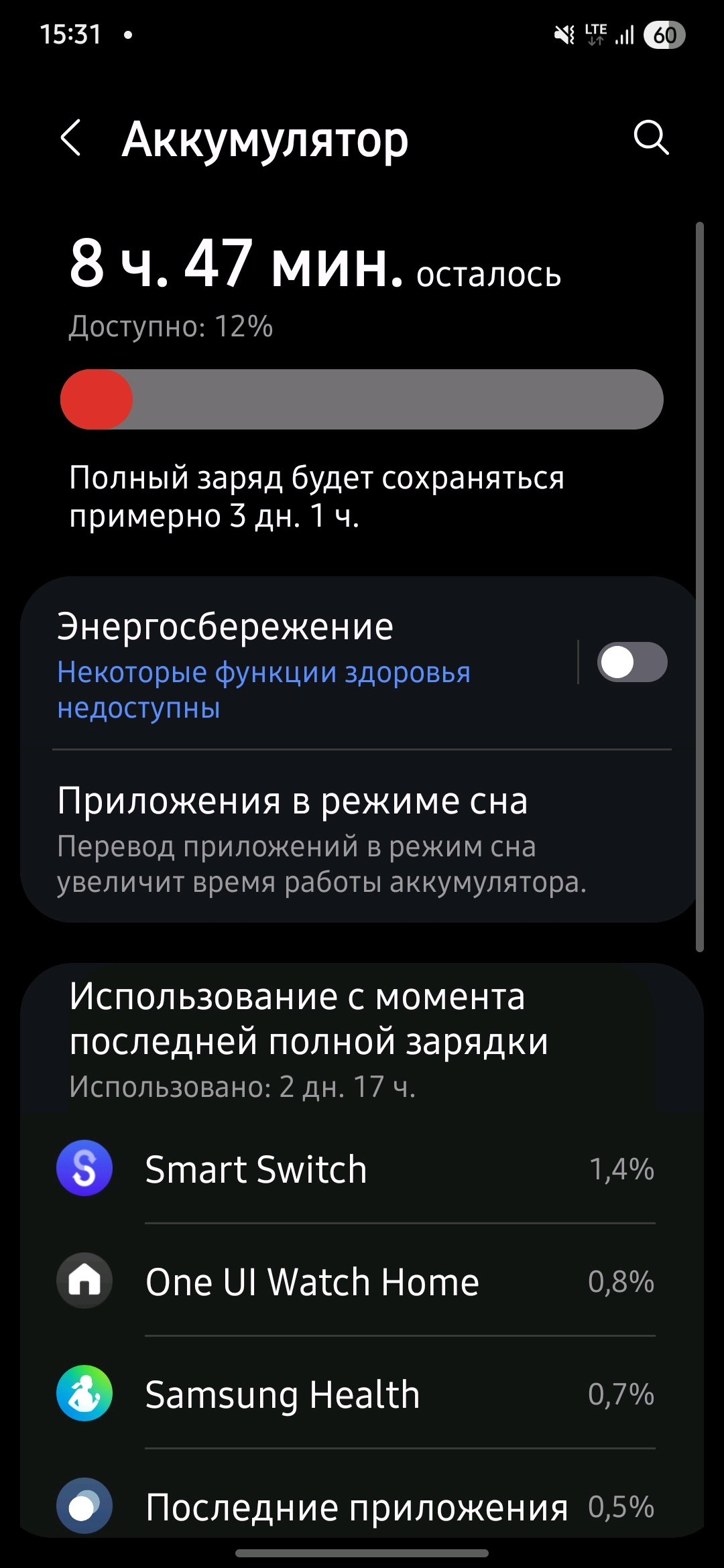
Task: Tap the Последние приложения usage row
Action: coord(355,1506)
